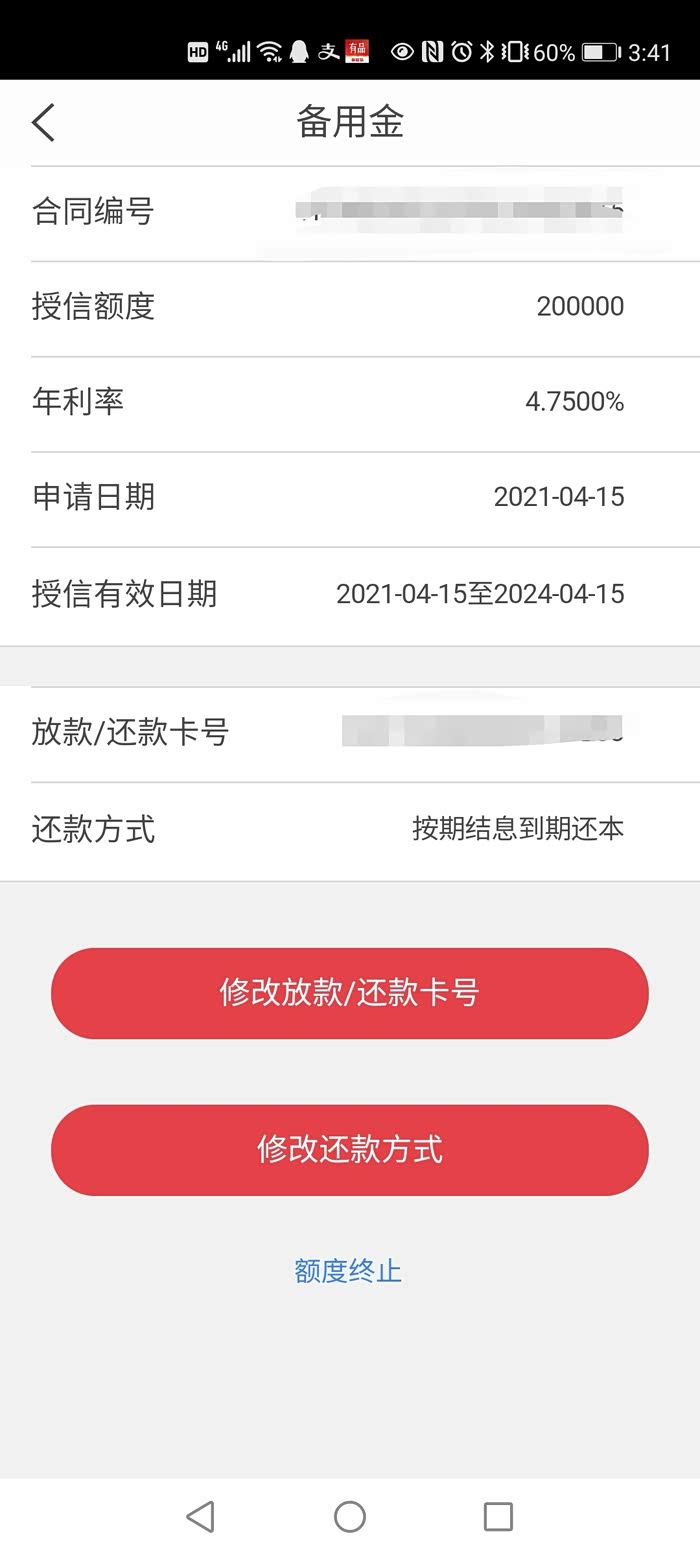This screenshot has width=700, height=1555.
Task: Tap the system home button
Action: (350, 1516)
